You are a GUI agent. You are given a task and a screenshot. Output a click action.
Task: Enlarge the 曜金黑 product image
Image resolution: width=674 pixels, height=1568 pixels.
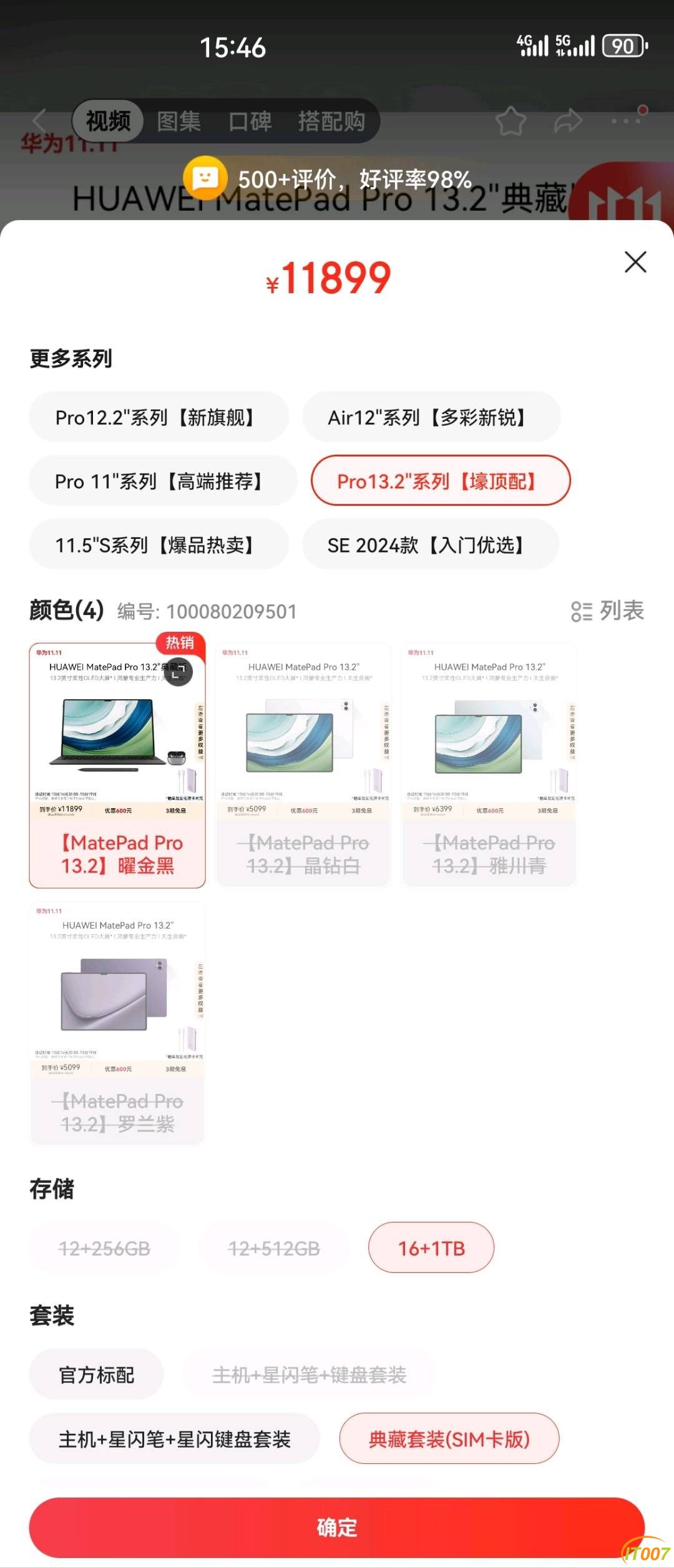point(178,673)
